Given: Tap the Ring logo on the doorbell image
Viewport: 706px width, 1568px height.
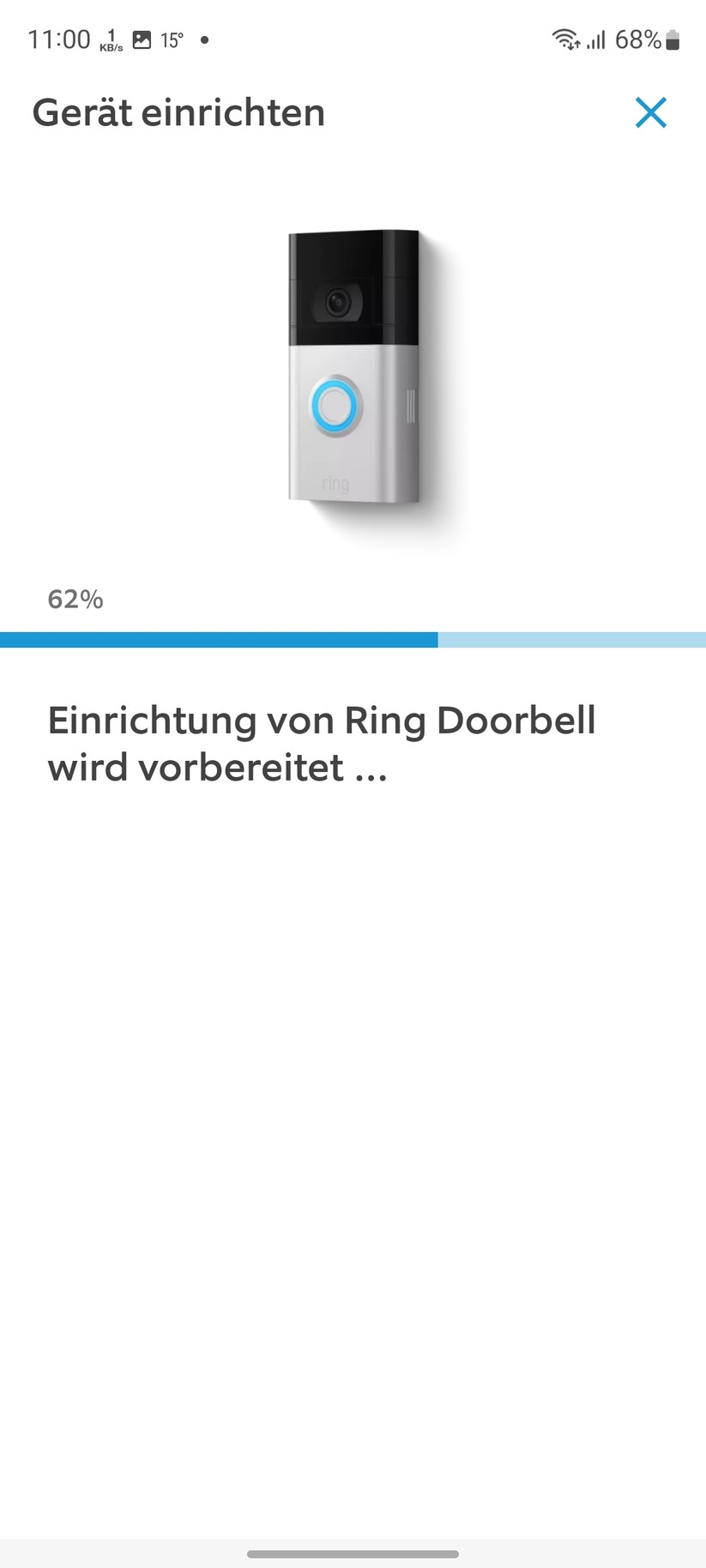Looking at the screenshot, I should 335,483.
